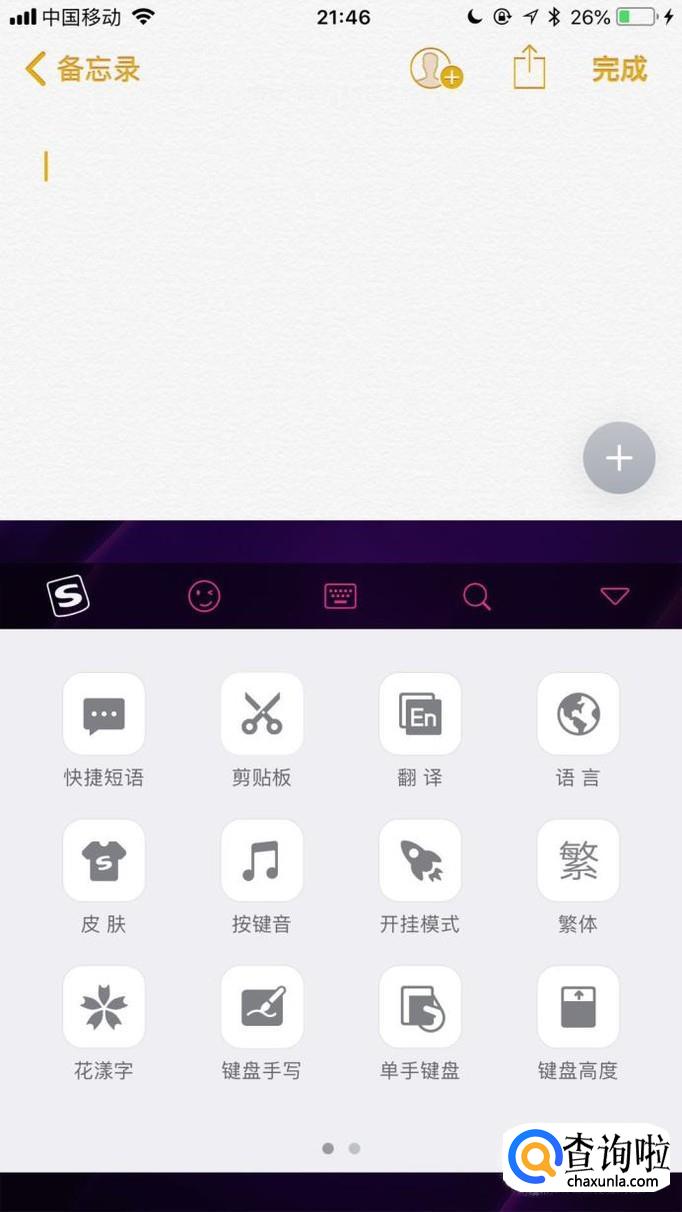Open 按键音 key sound settings
The image size is (682, 1212).
click(x=262, y=860)
